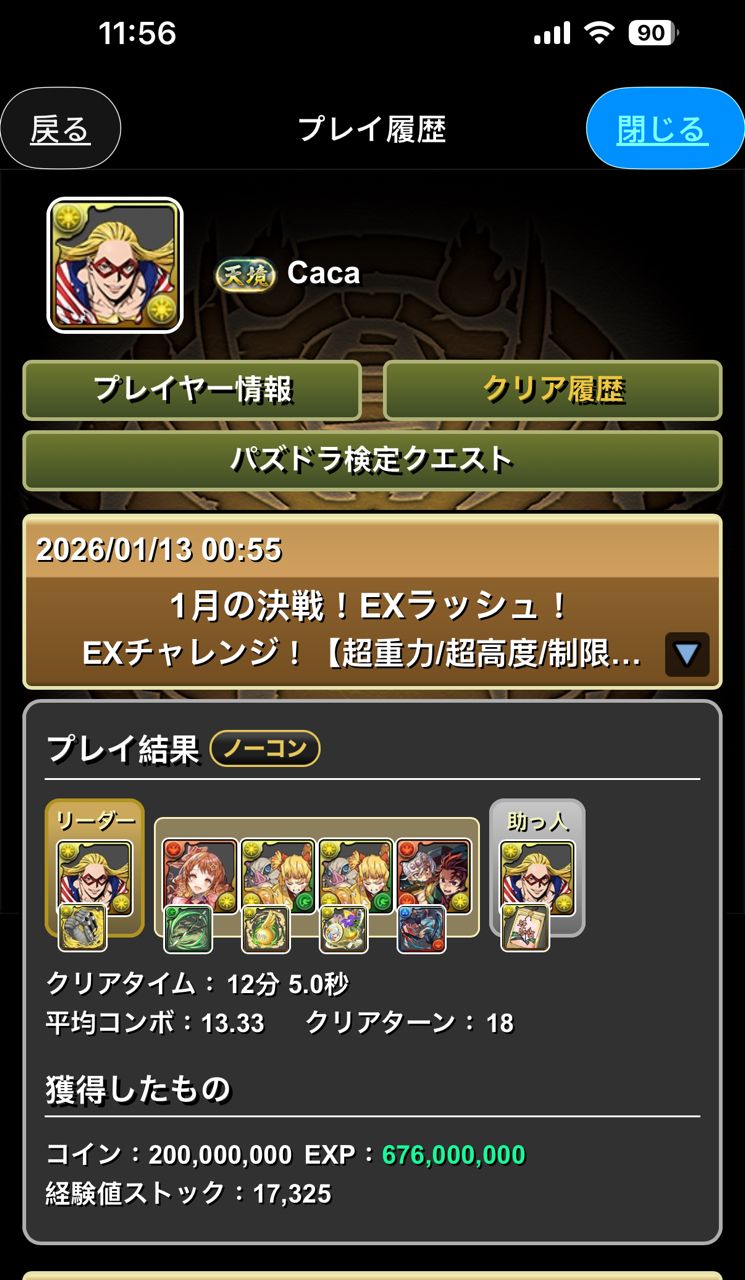Switch to the クリア履歴 tab
745x1280 pixels.
(x=553, y=389)
